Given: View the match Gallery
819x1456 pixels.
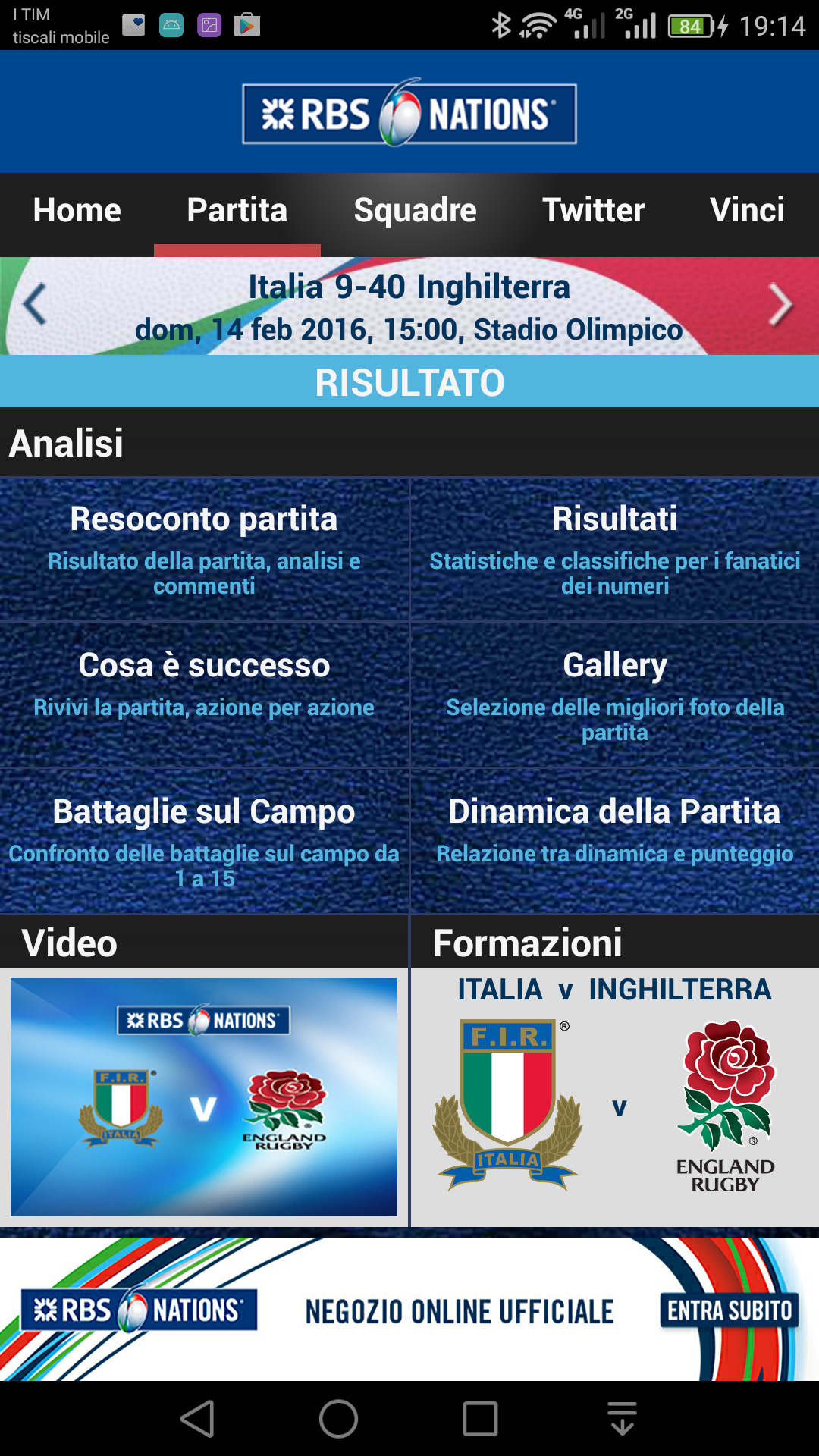Looking at the screenshot, I should 614,694.
